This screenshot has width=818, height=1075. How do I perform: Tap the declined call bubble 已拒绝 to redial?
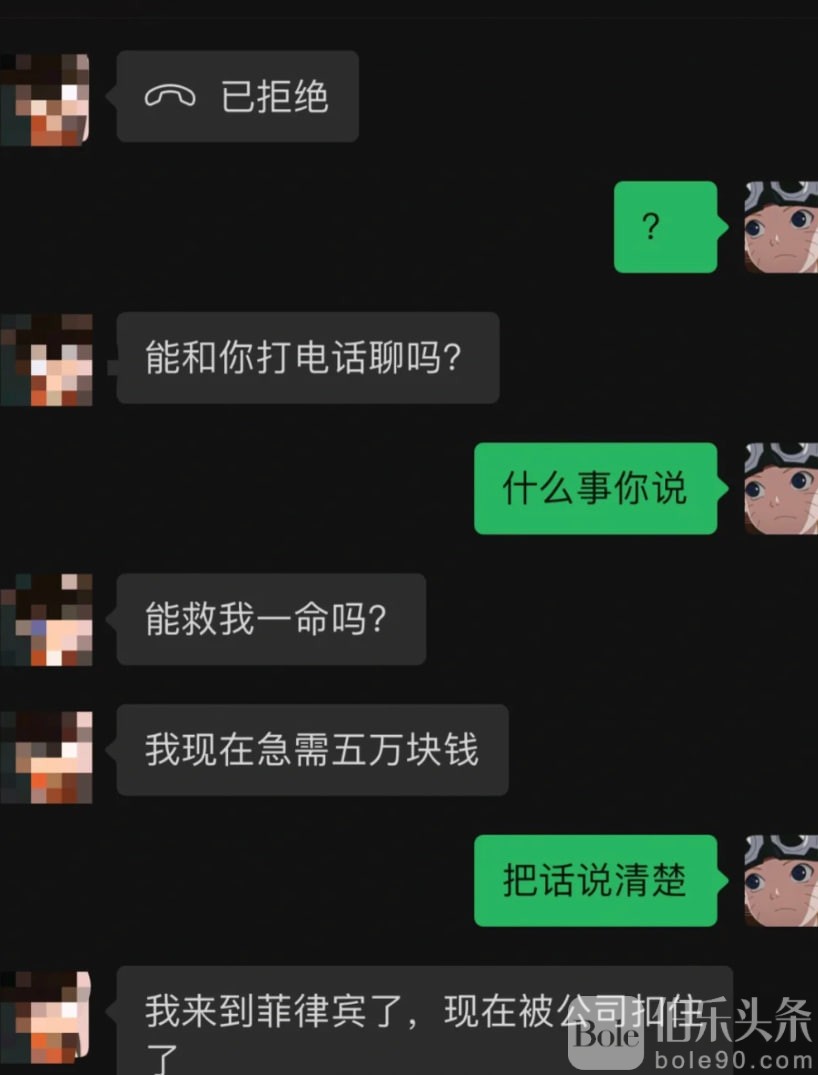[x=238, y=97]
